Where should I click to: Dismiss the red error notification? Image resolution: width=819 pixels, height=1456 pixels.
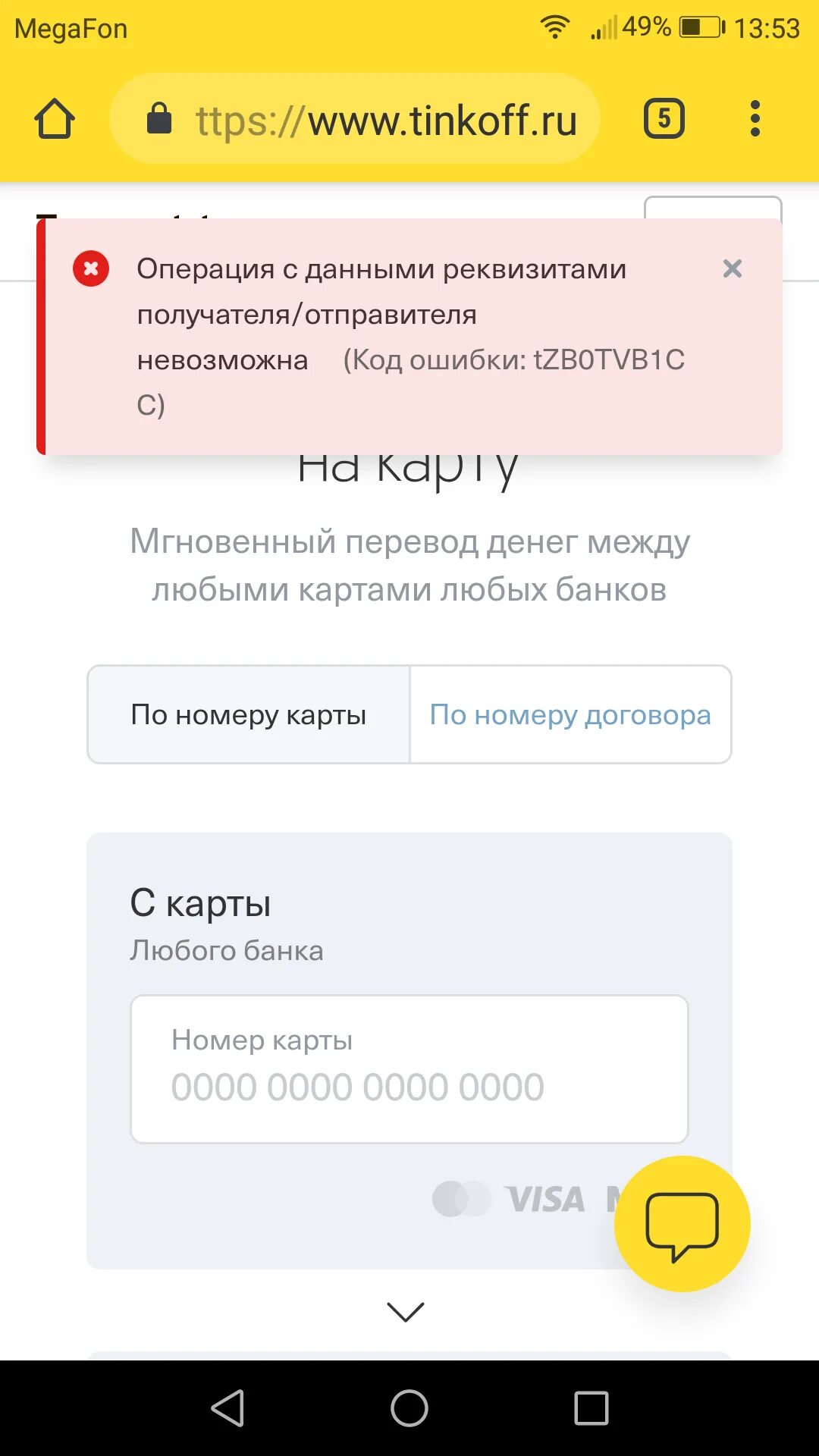732,268
